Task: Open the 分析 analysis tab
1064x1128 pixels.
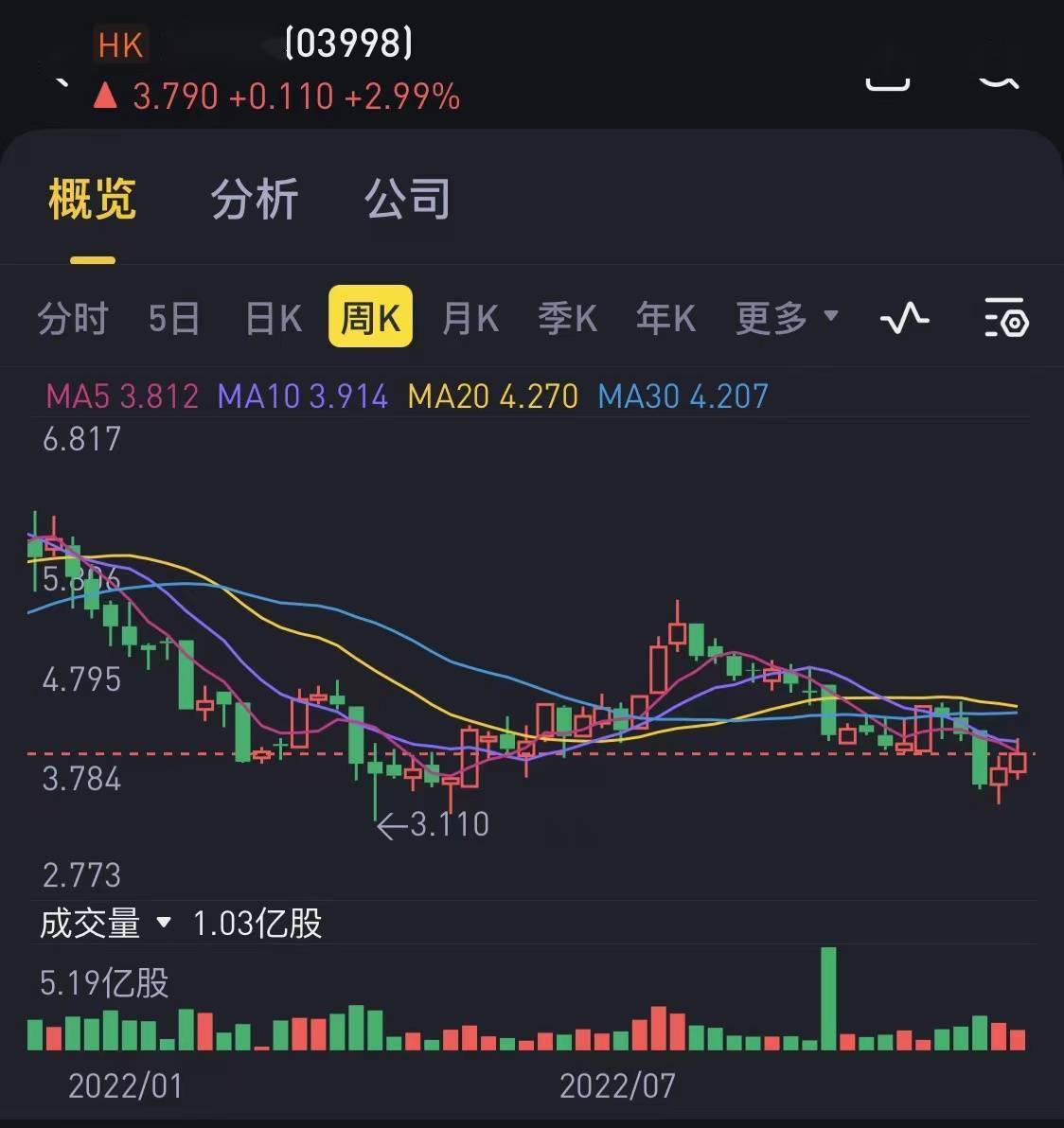Action: pos(255,200)
